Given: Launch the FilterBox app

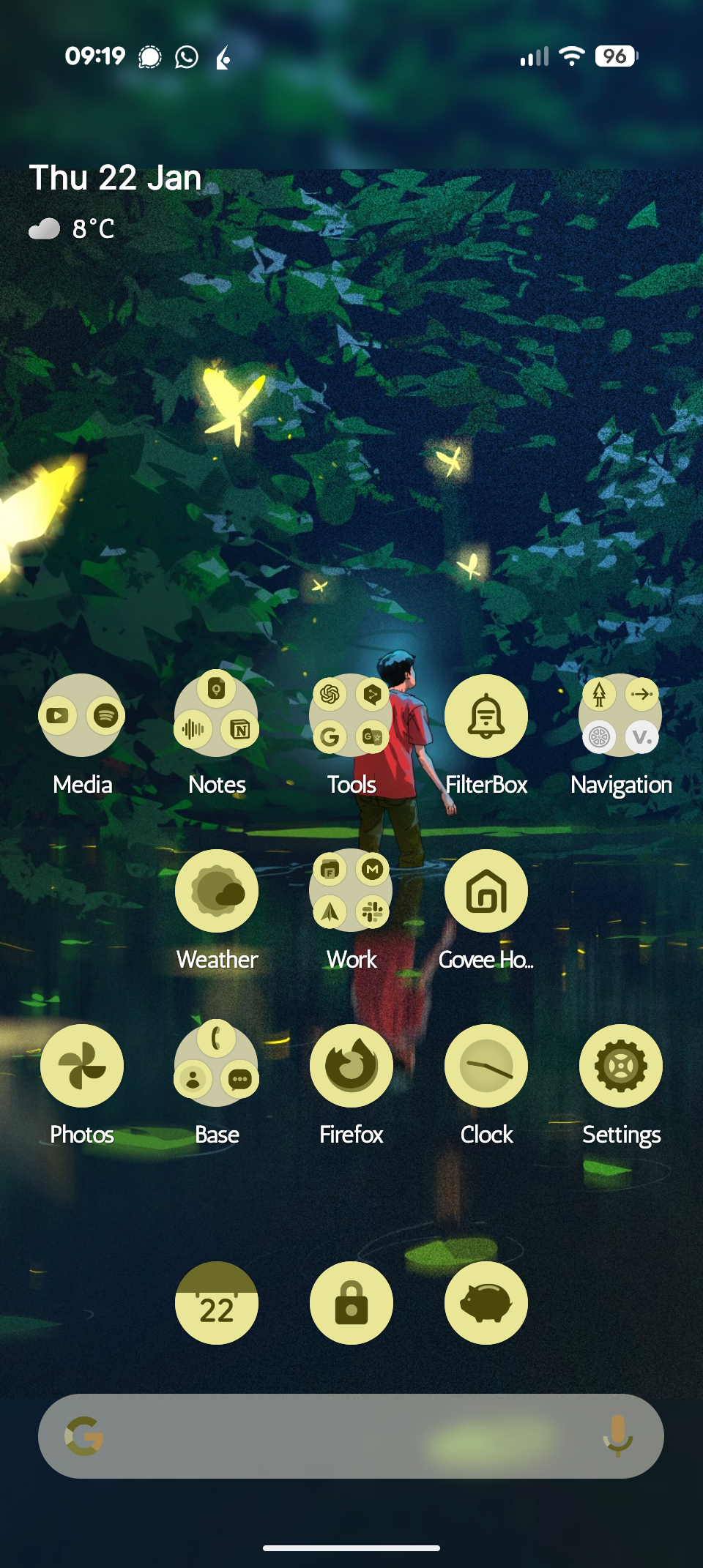Looking at the screenshot, I should (x=486, y=715).
